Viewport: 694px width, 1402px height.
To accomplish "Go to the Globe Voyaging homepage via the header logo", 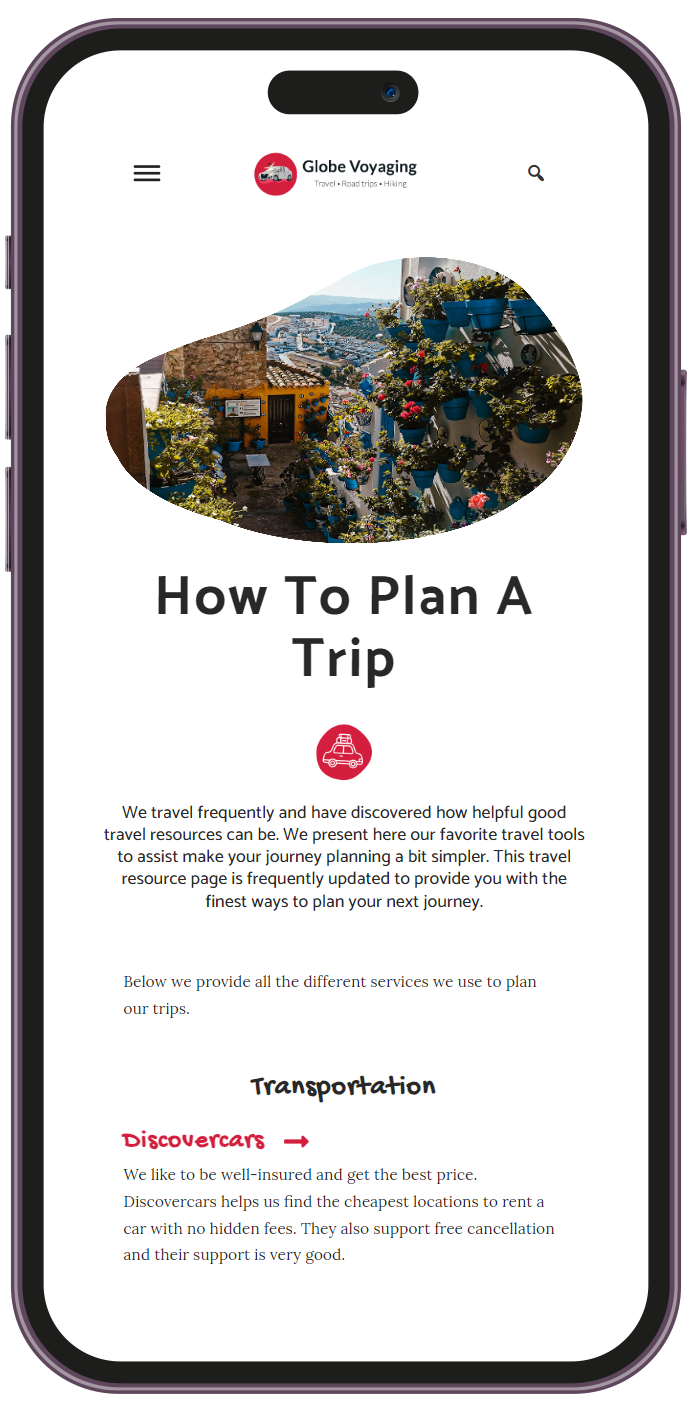I will 336,173.
